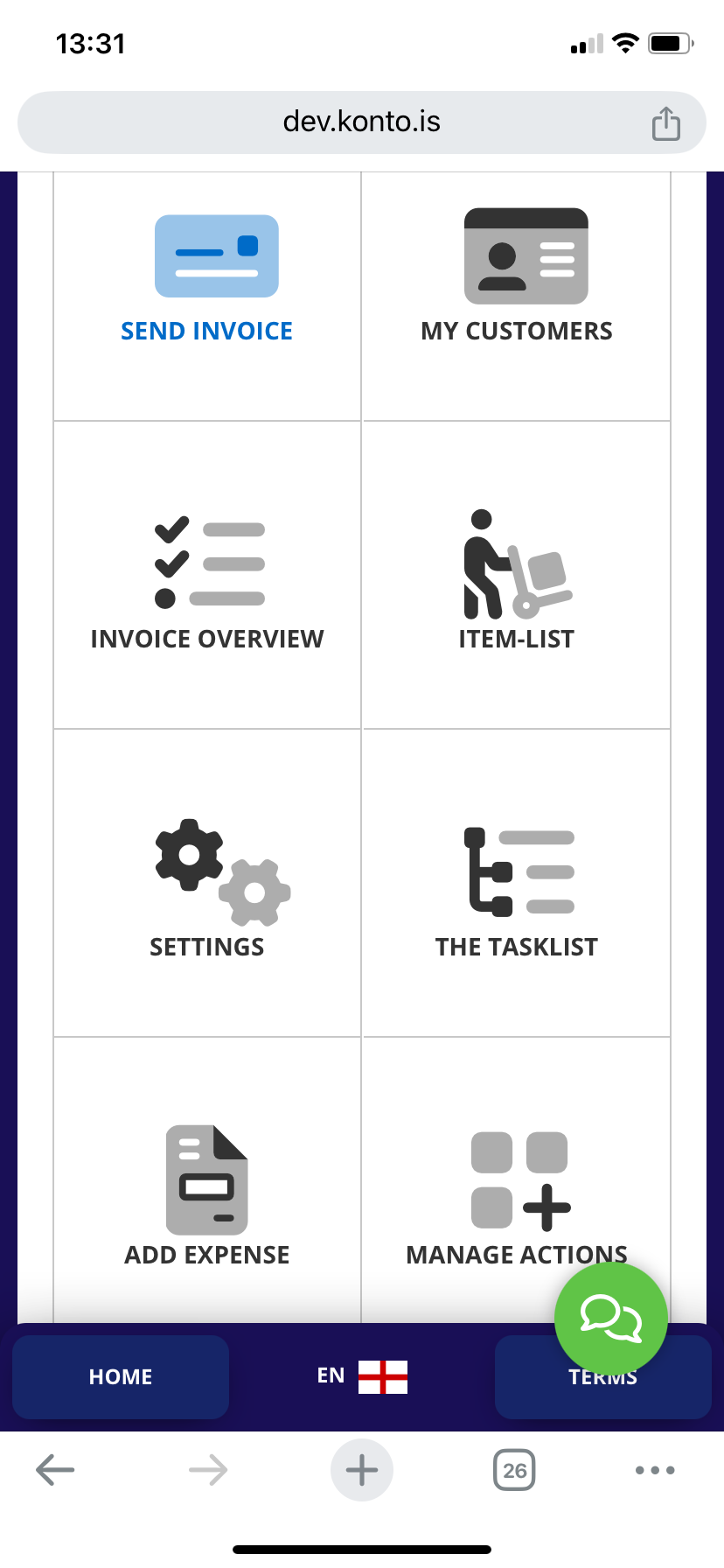Open the Item-List tile
The image size is (724, 1568).
tap(517, 575)
